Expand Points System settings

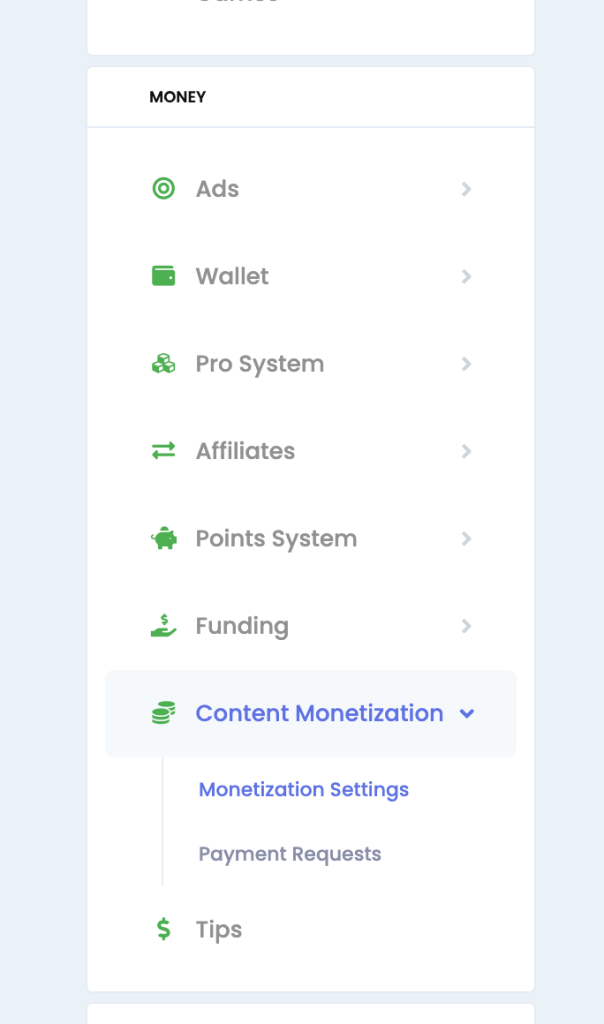pos(311,539)
